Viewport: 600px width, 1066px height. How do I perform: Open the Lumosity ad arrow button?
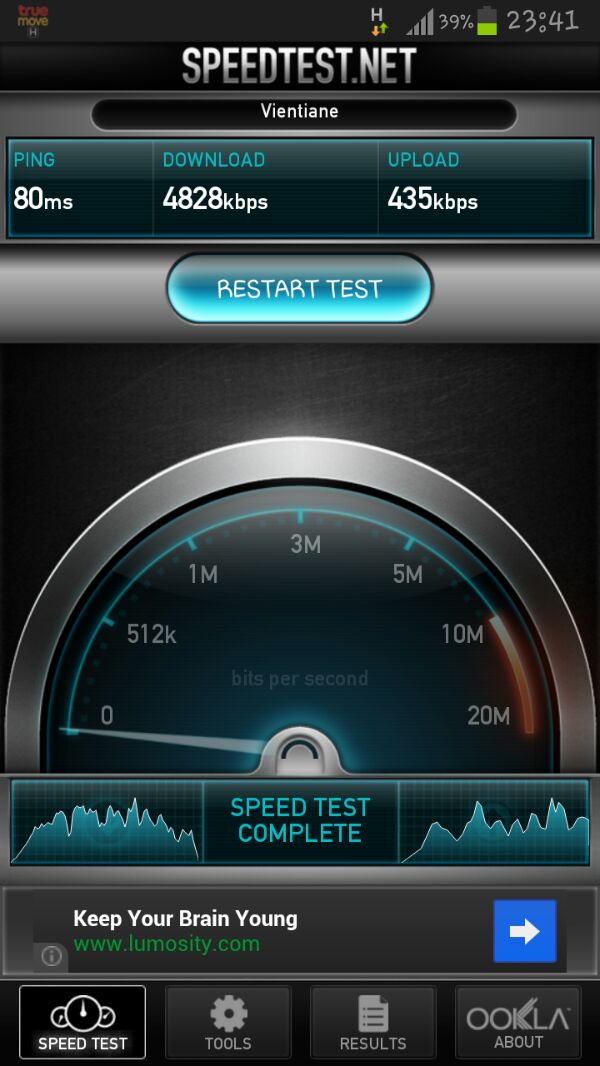click(525, 931)
